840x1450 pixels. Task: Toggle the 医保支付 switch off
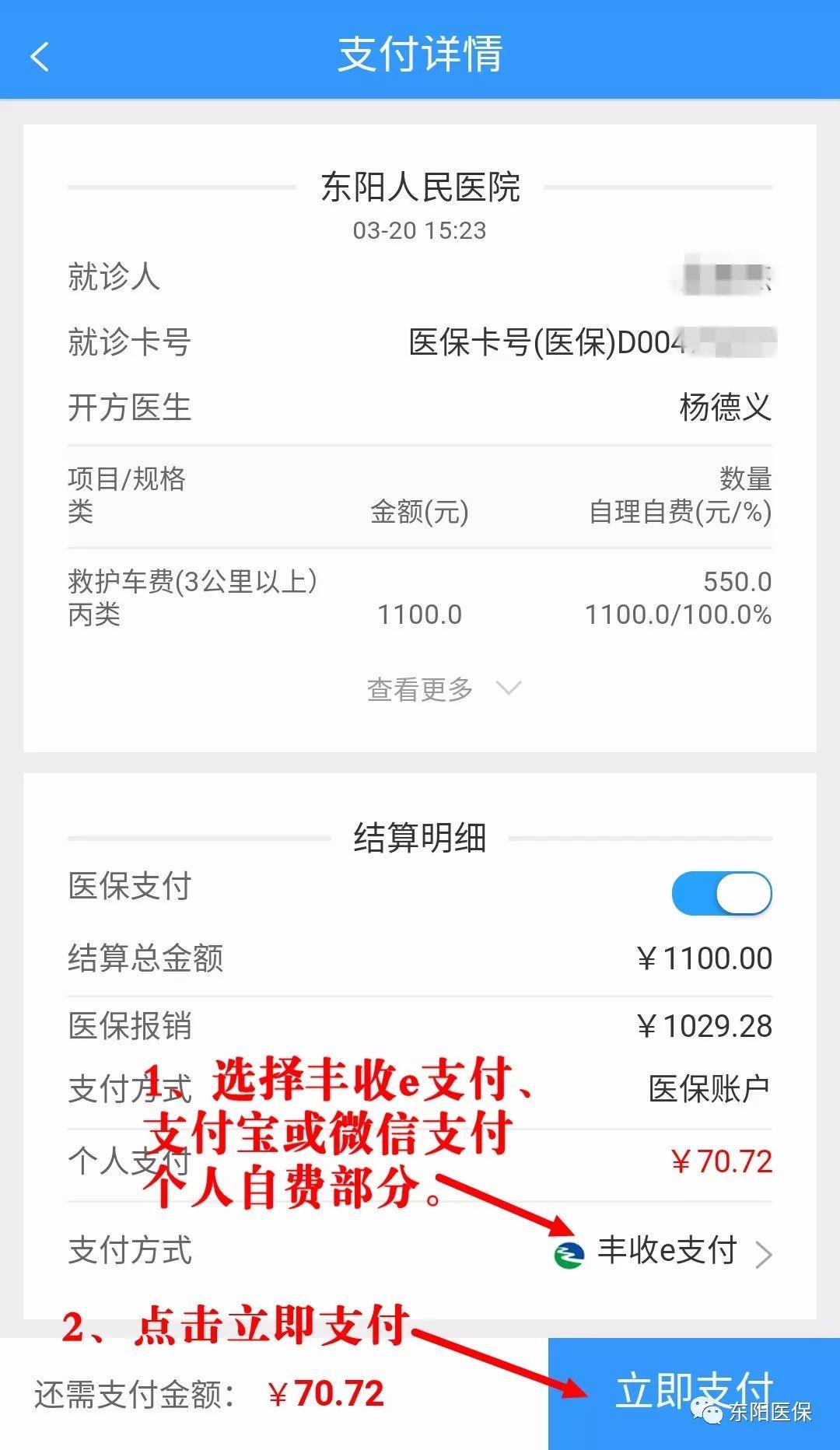coord(722,893)
